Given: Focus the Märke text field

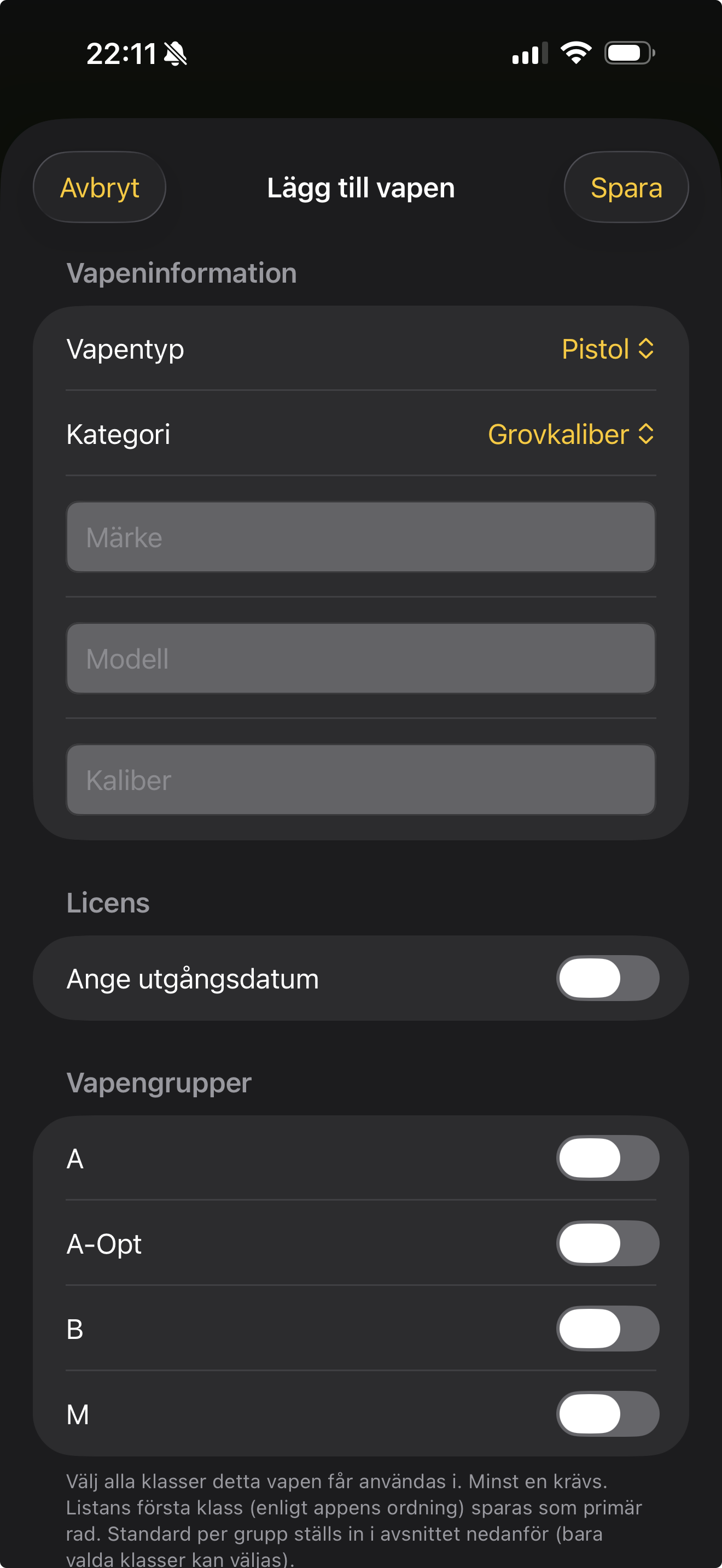Looking at the screenshot, I should (x=360, y=537).
